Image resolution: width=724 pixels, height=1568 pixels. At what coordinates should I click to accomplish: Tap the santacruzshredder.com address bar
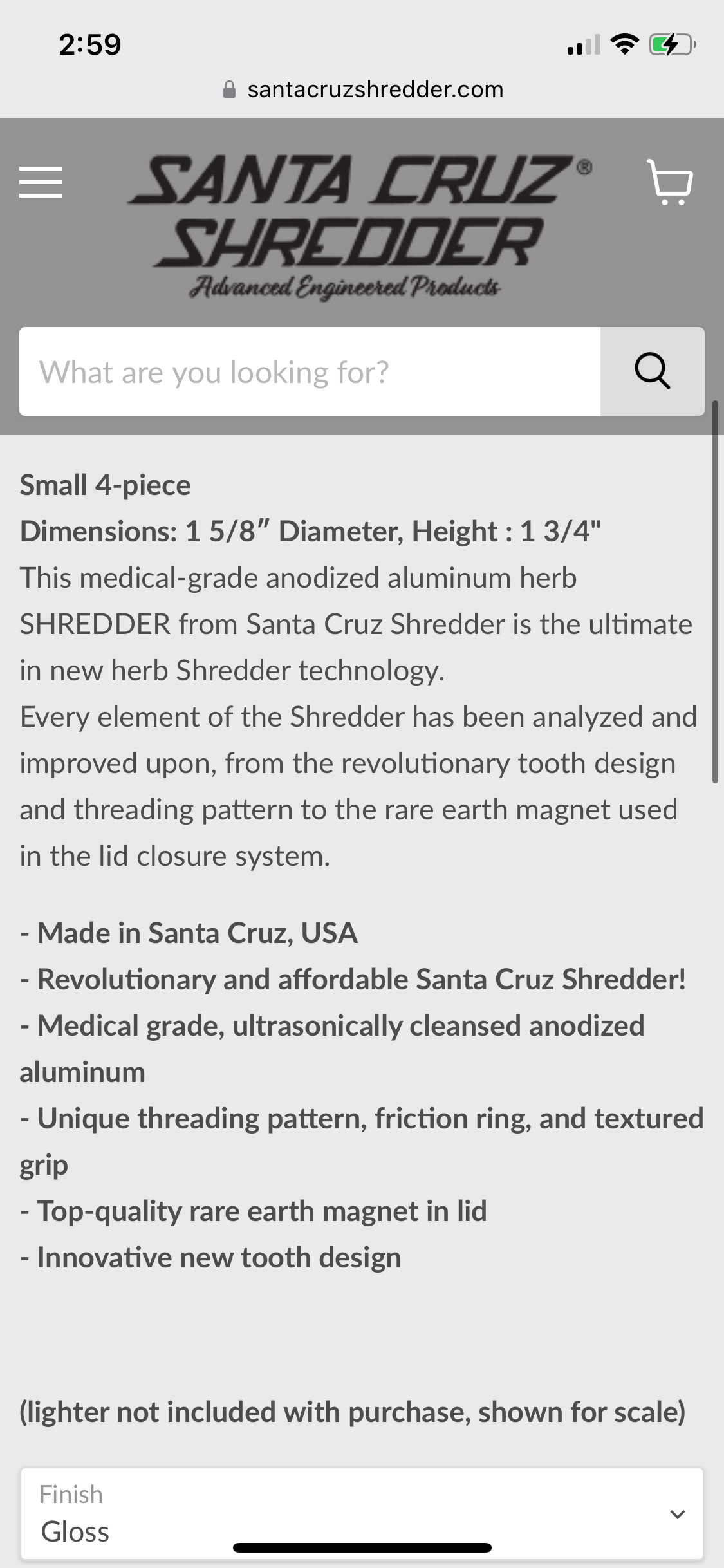click(364, 89)
